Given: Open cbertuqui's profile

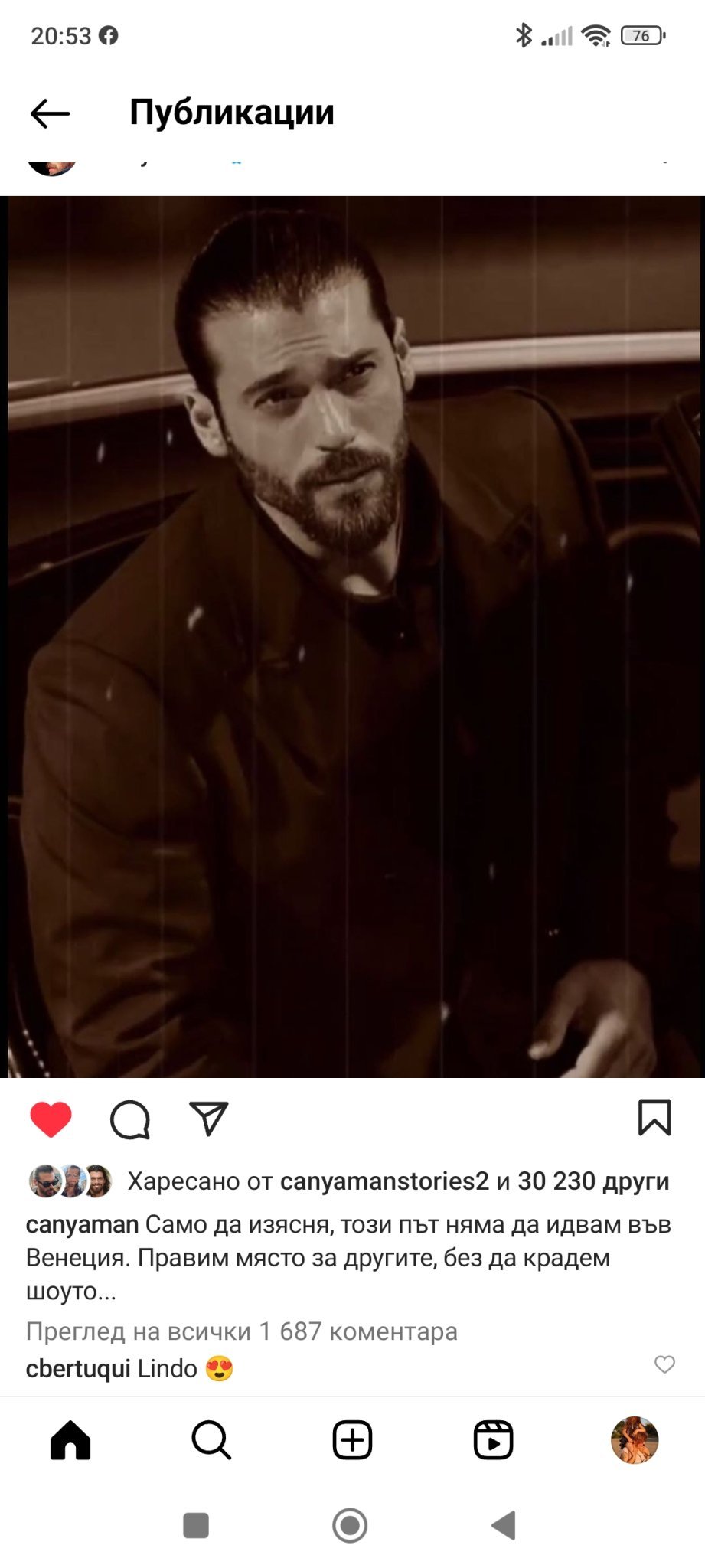Looking at the screenshot, I should 78,1368.
